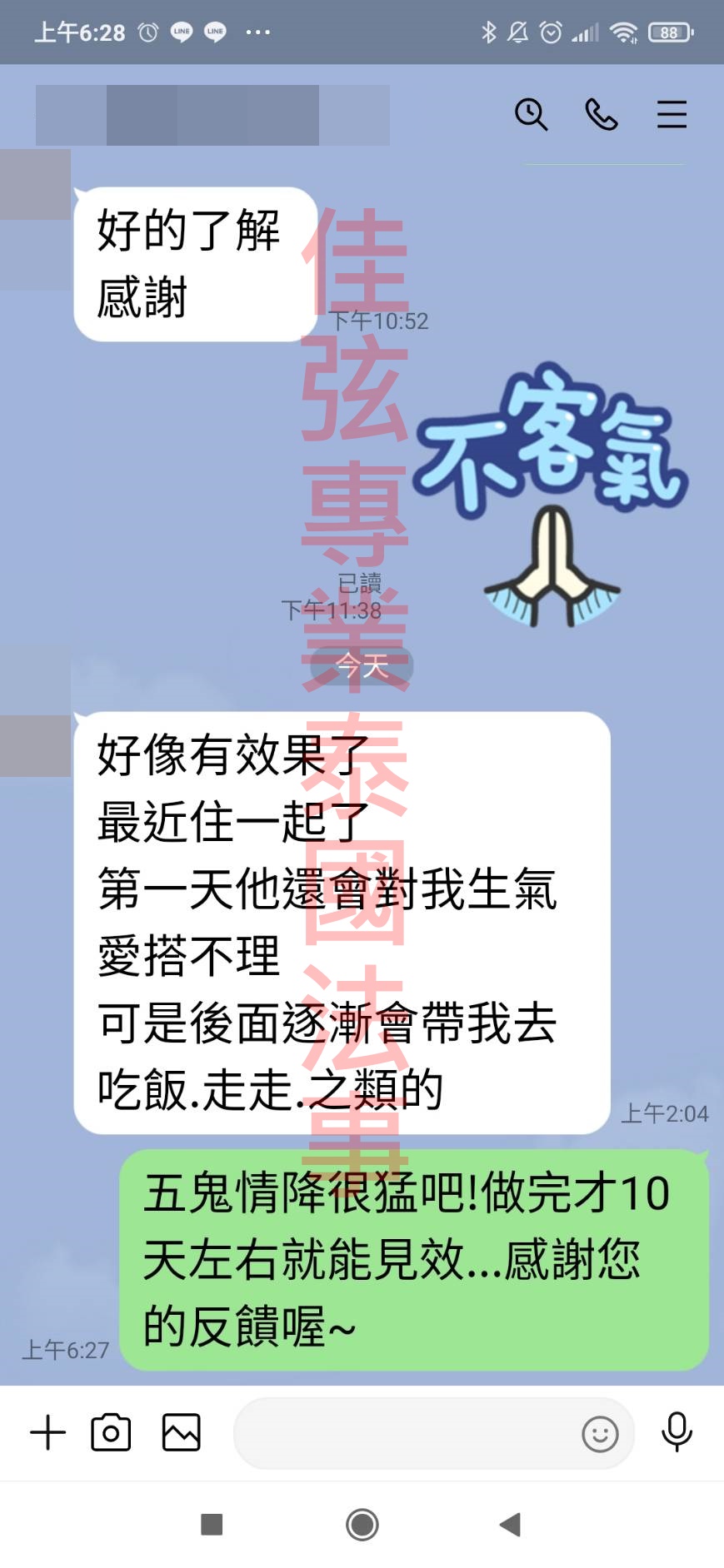Record a voice message with the microphone
724x1568 pixels.
[677, 1432]
